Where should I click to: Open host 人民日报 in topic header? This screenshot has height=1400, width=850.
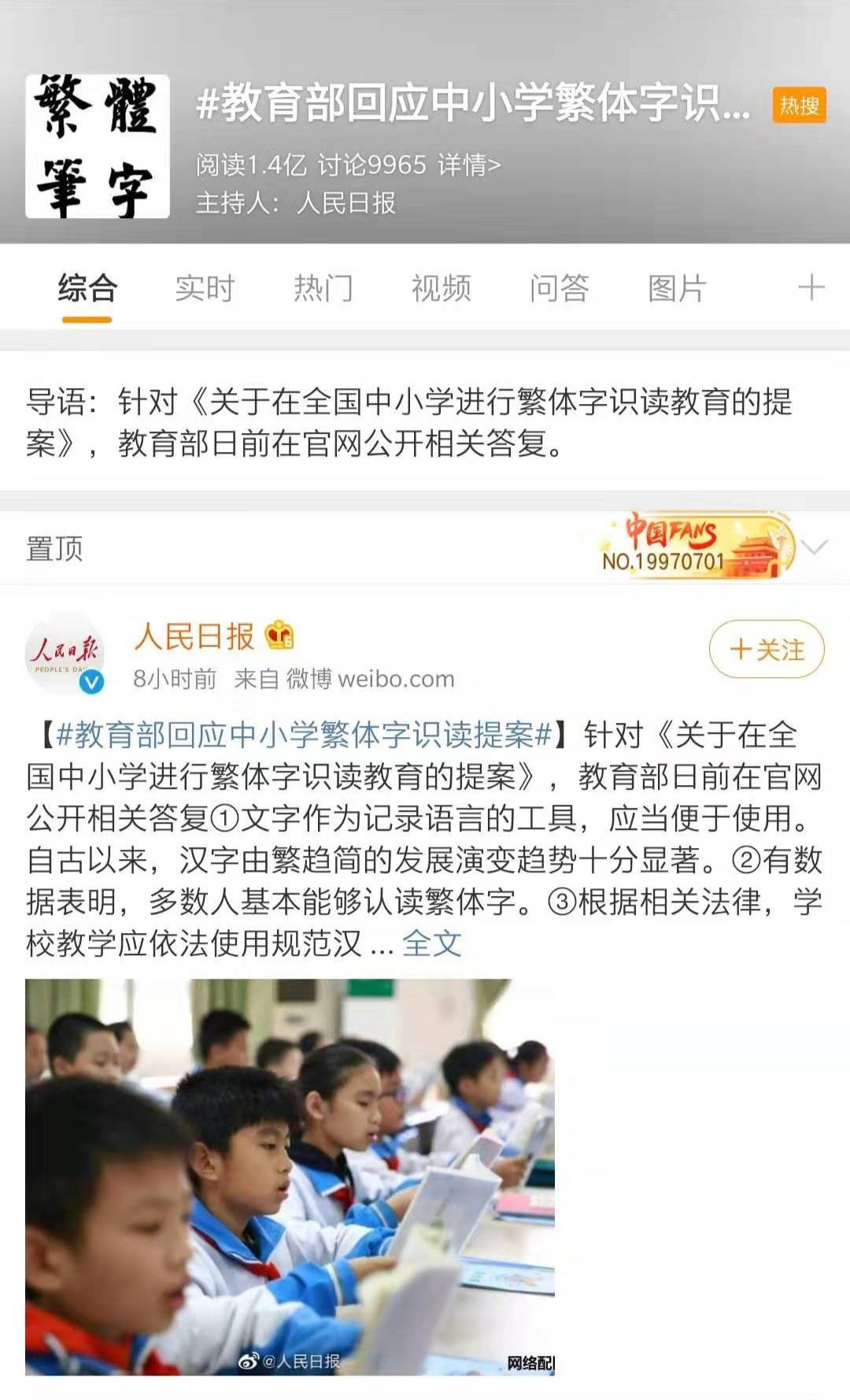pyautogui.click(x=346, y=203)
